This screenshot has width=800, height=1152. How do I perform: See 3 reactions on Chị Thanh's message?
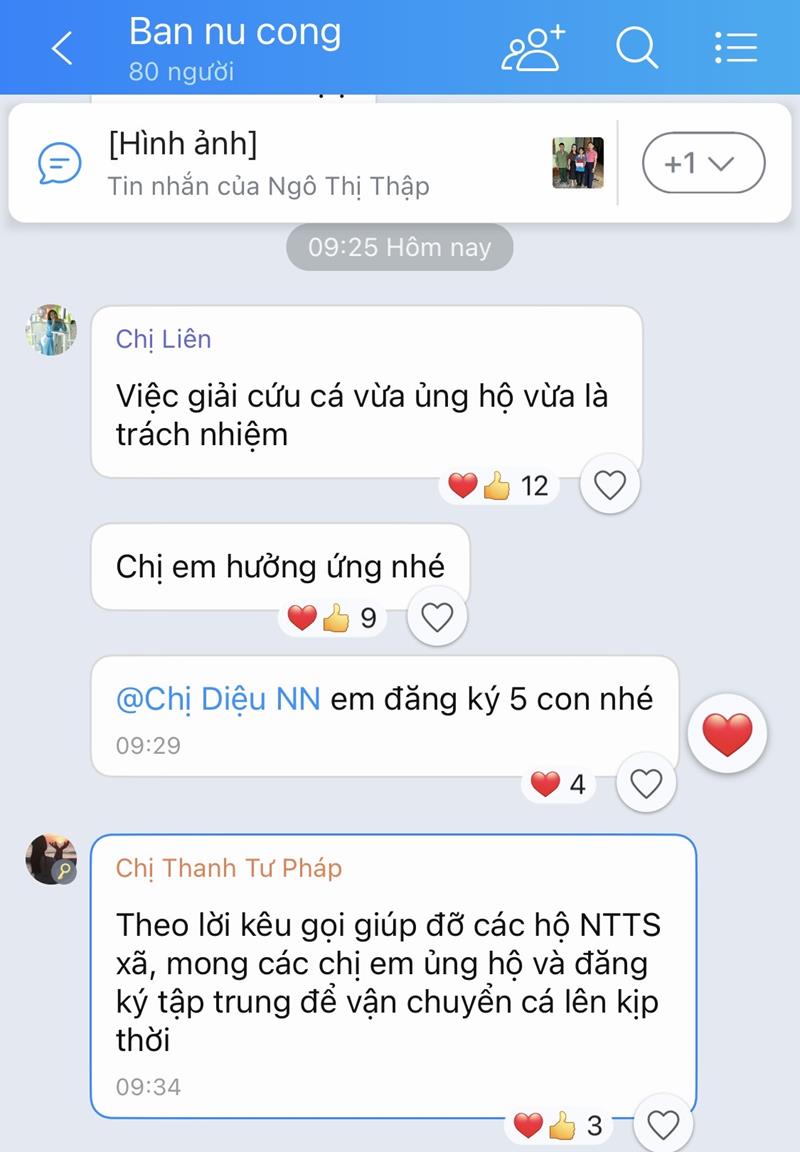(x=558, y=1125)
